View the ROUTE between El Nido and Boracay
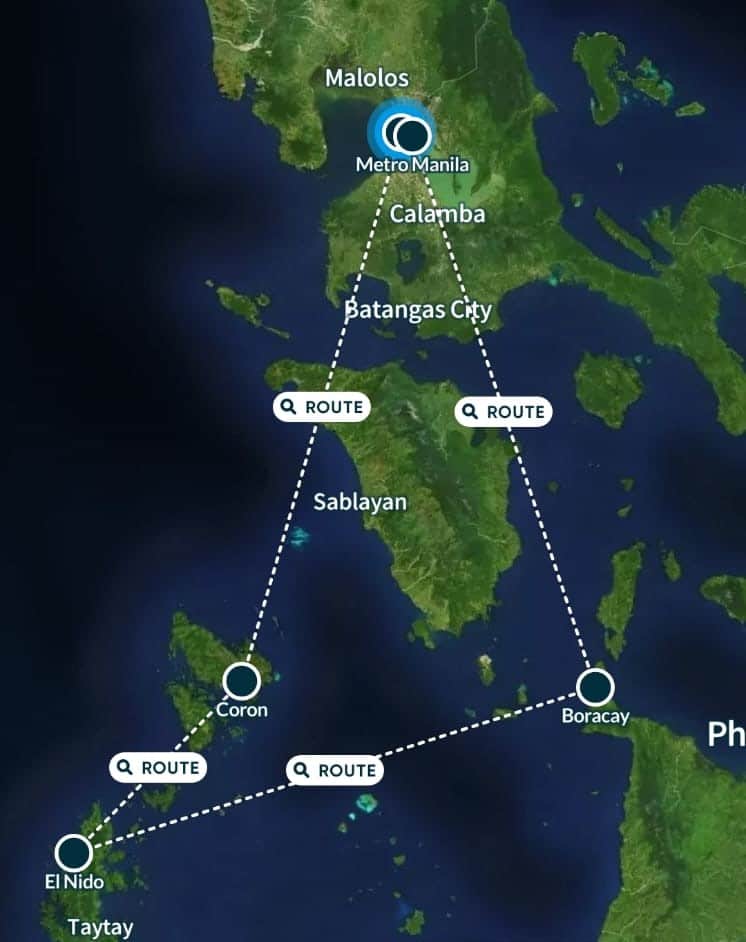Screen dimensions: 746x942 [334, 770]
